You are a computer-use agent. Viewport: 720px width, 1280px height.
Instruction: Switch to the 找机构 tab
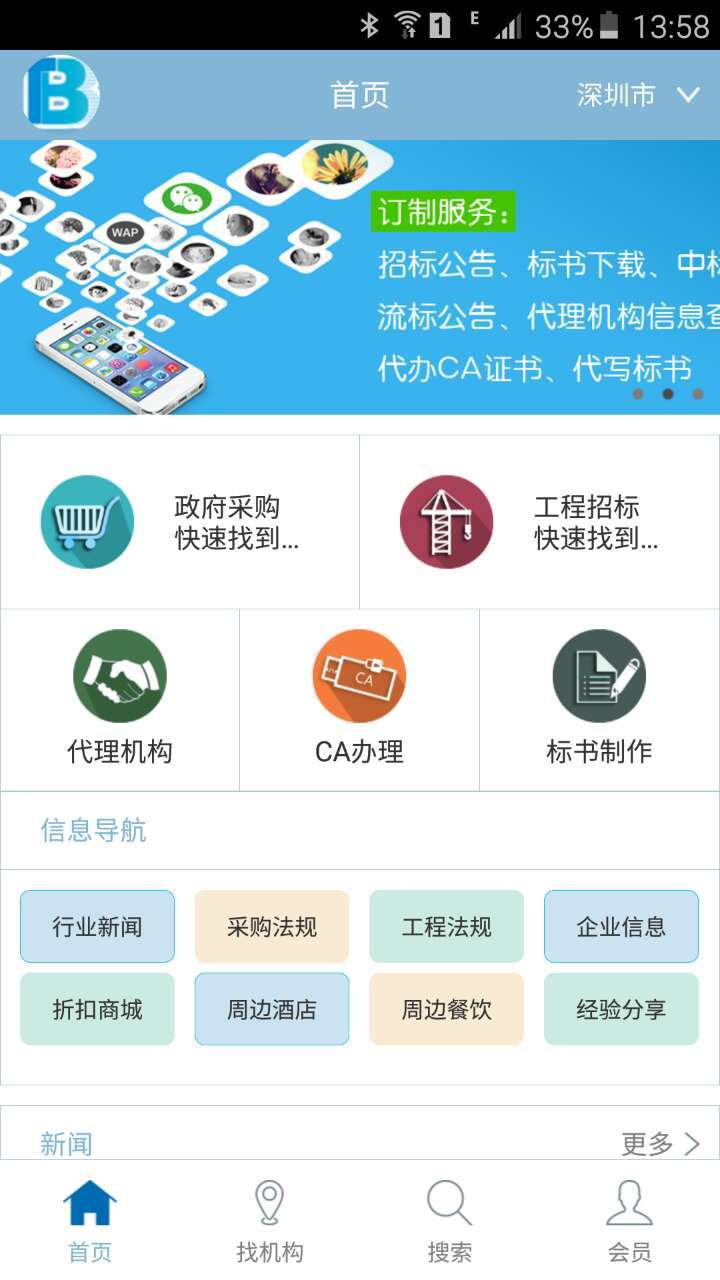270,1221
